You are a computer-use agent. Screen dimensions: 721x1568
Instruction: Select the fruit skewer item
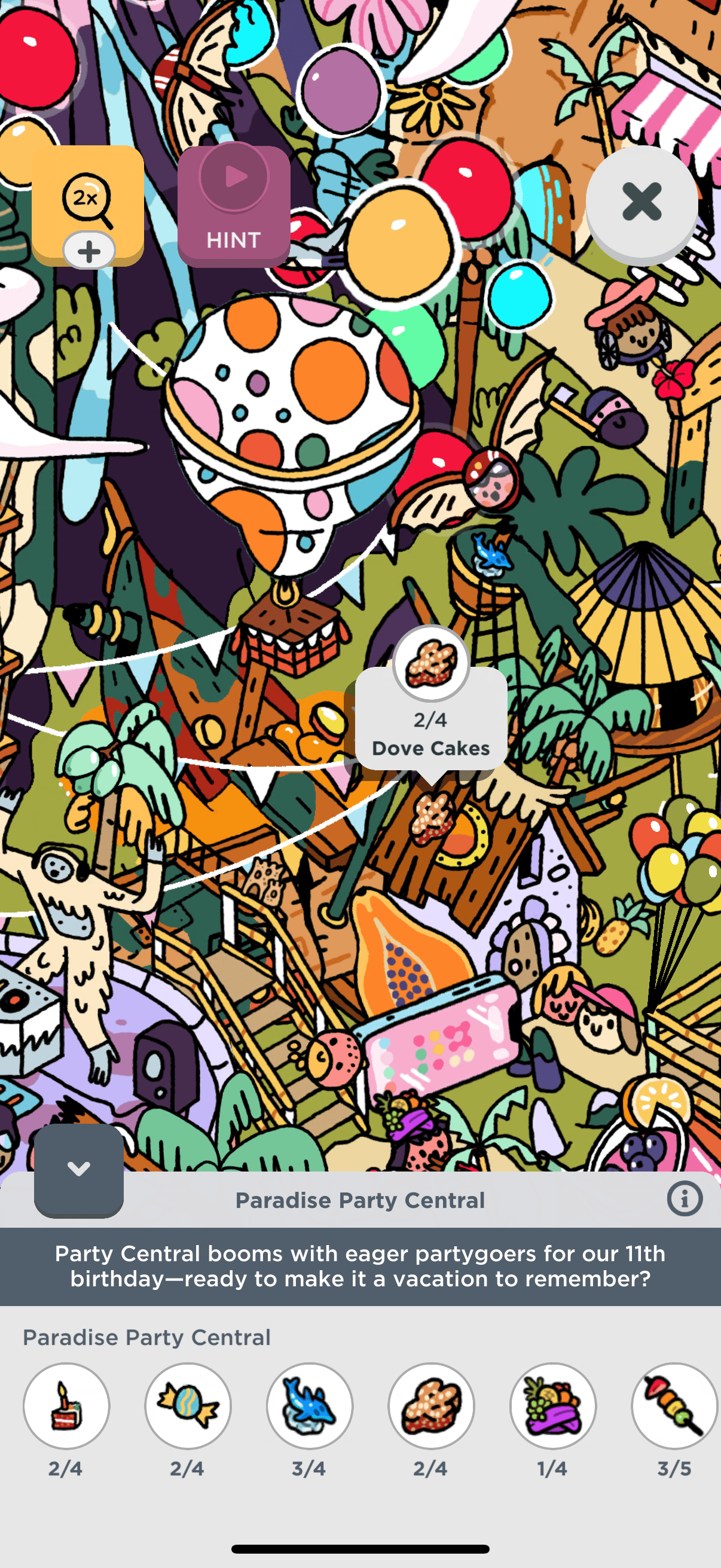coord(674,1405)
